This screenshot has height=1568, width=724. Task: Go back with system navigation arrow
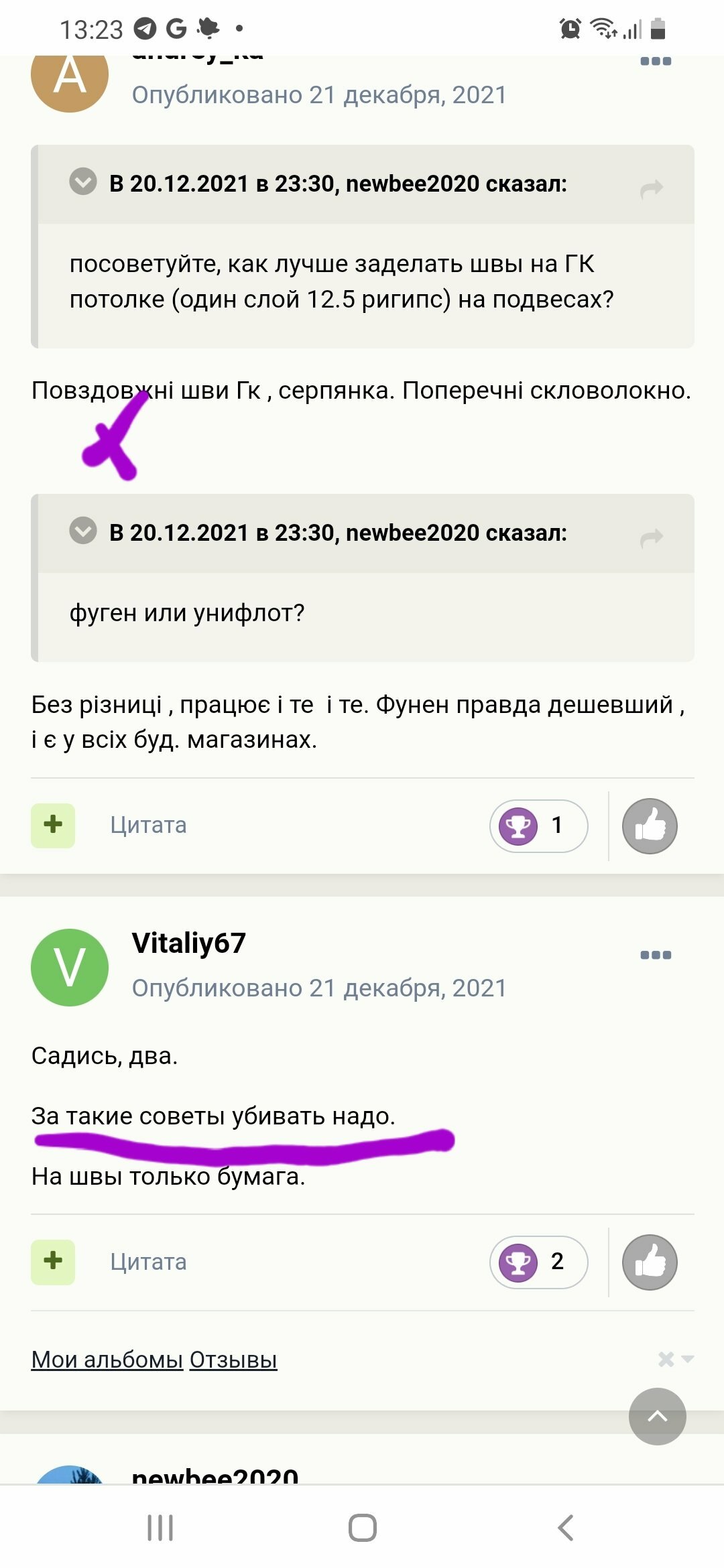pyautogui.click(x=565, y=1528)
